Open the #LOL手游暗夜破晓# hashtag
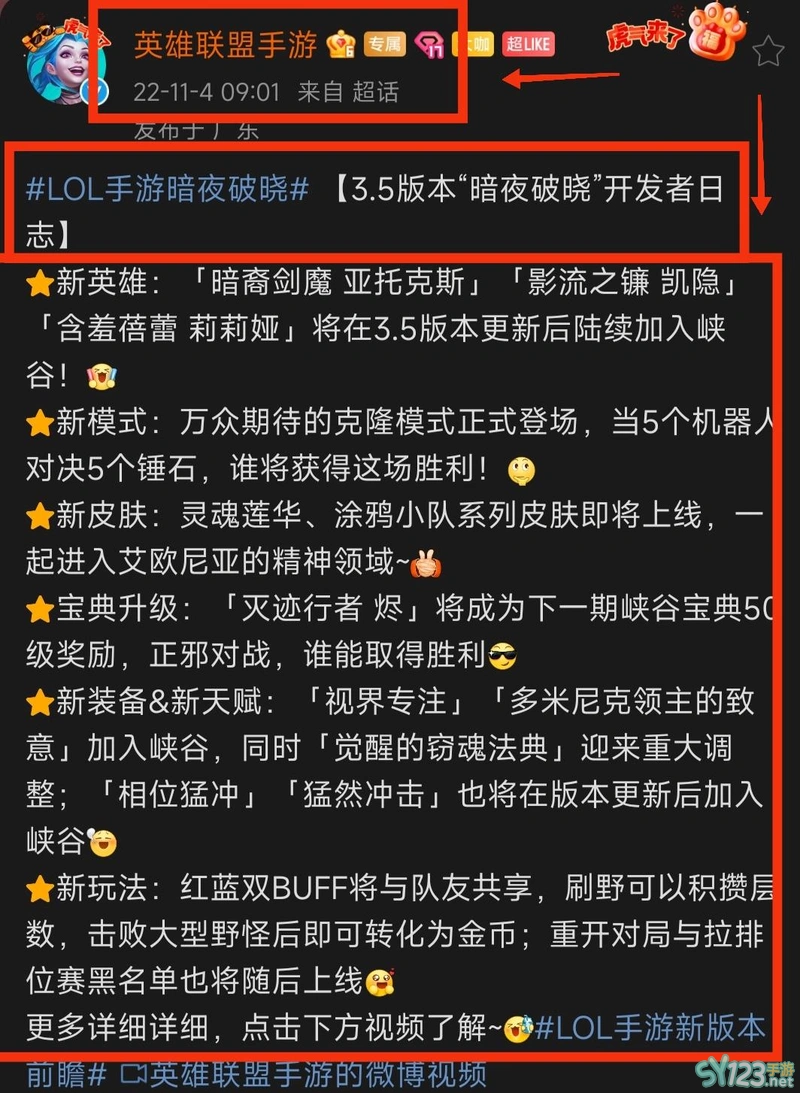This screenshot has width=800, height=1093. click(x=167, y=190)
